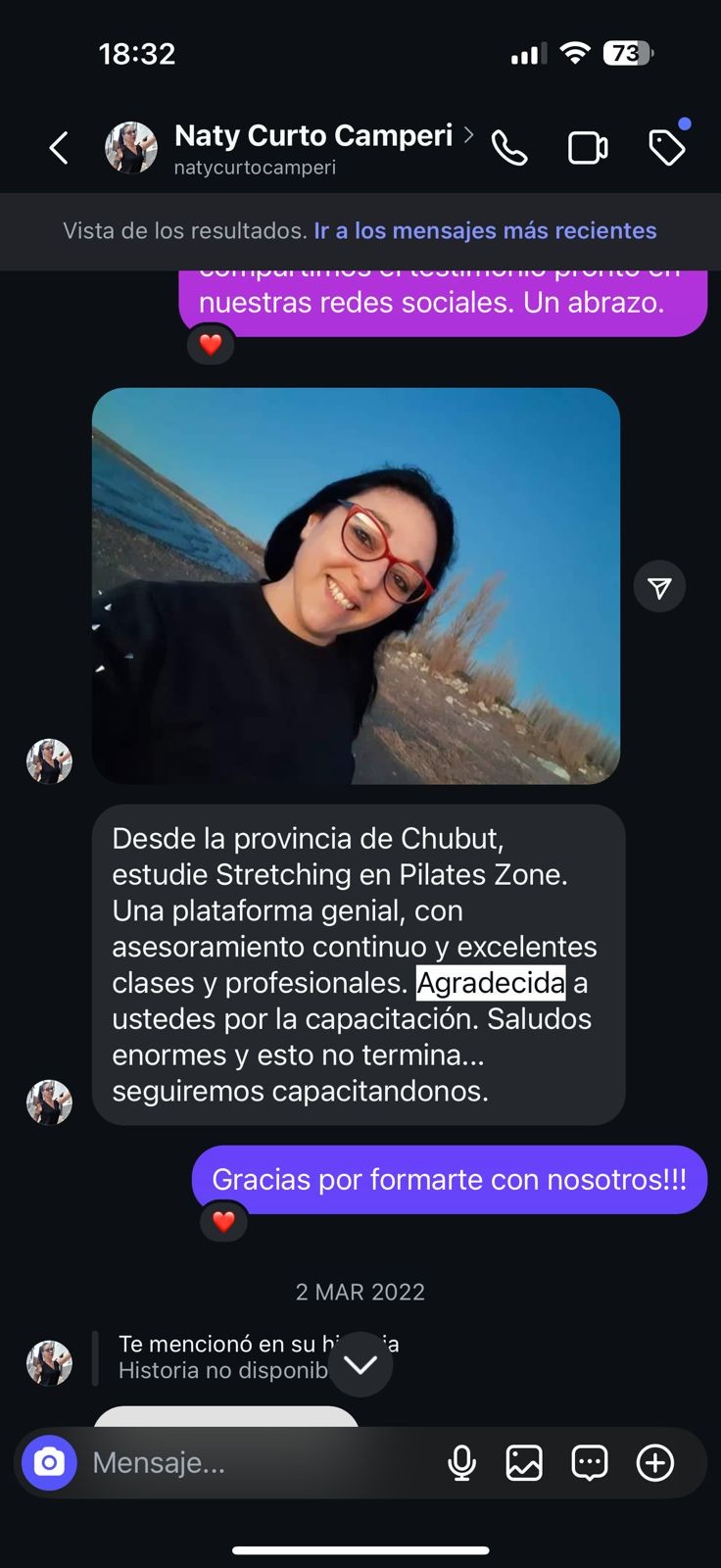
Task: Go back from the chat
Action: coord(59,149)
